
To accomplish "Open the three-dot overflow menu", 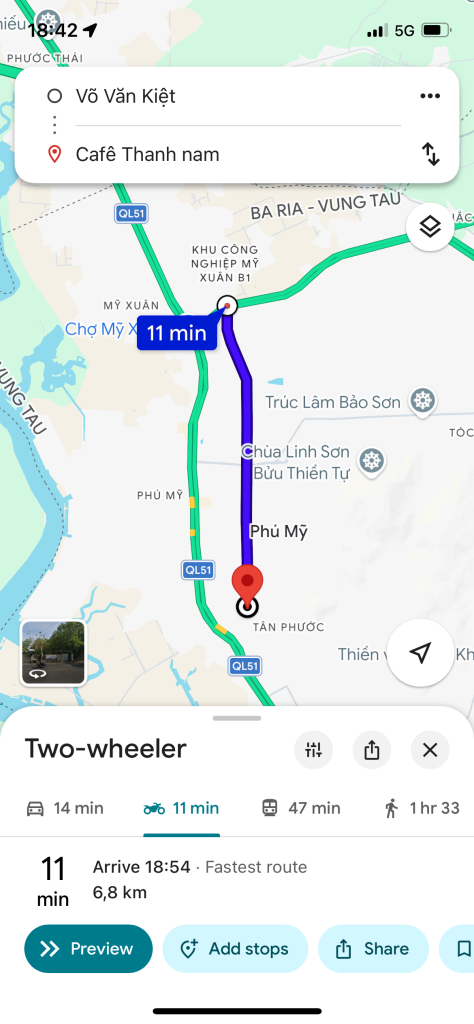I will point(430,96).
